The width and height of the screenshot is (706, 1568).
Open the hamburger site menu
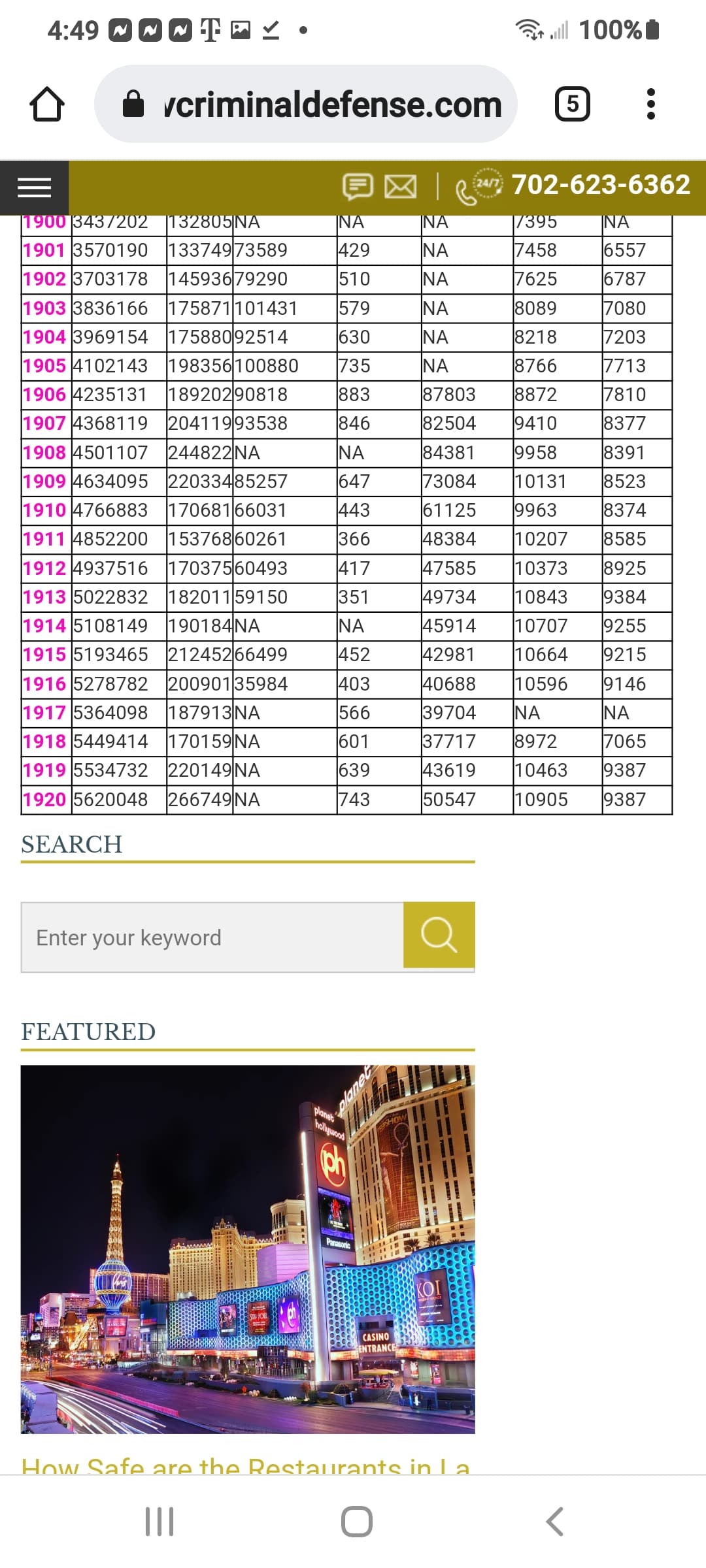pos(34,188)
